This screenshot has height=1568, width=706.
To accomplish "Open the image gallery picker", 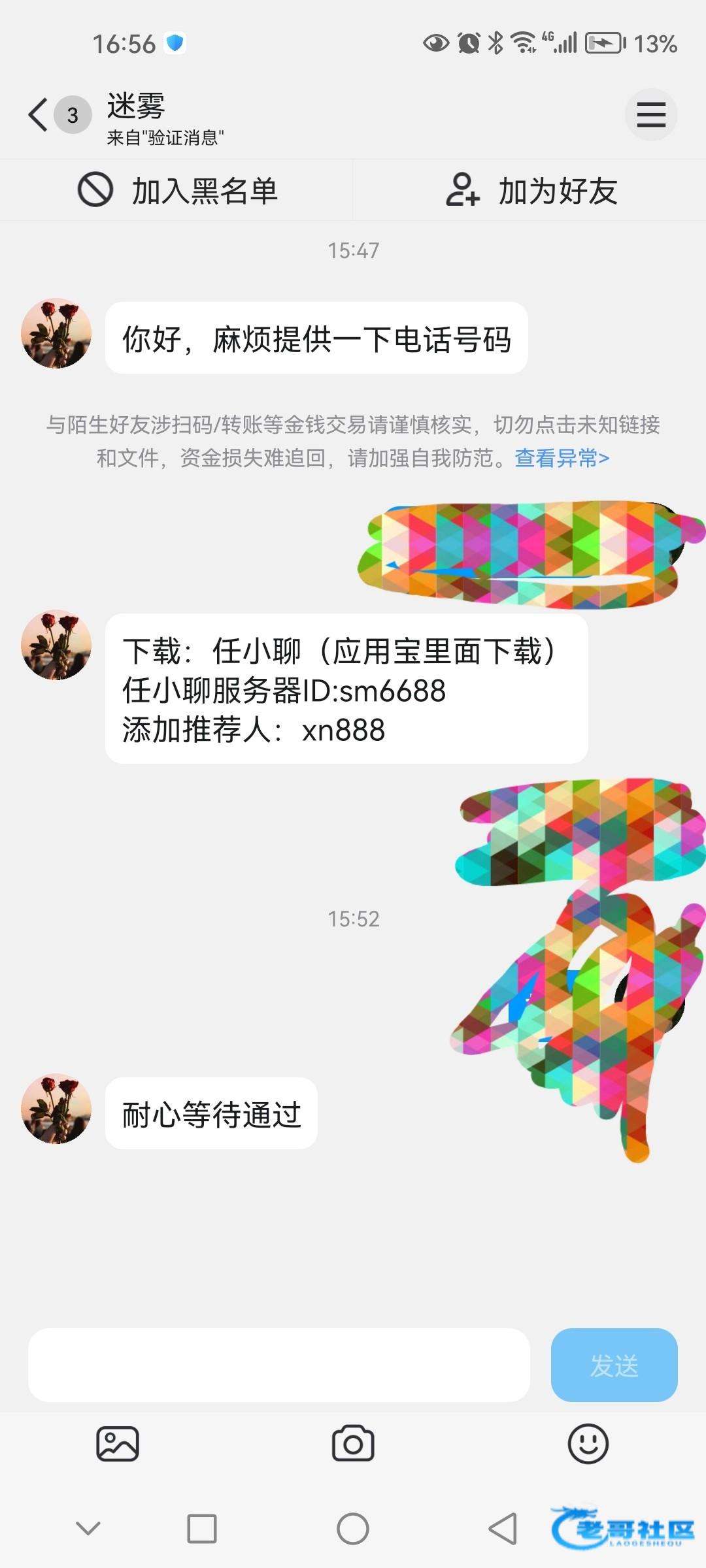I will point(118,1444).
